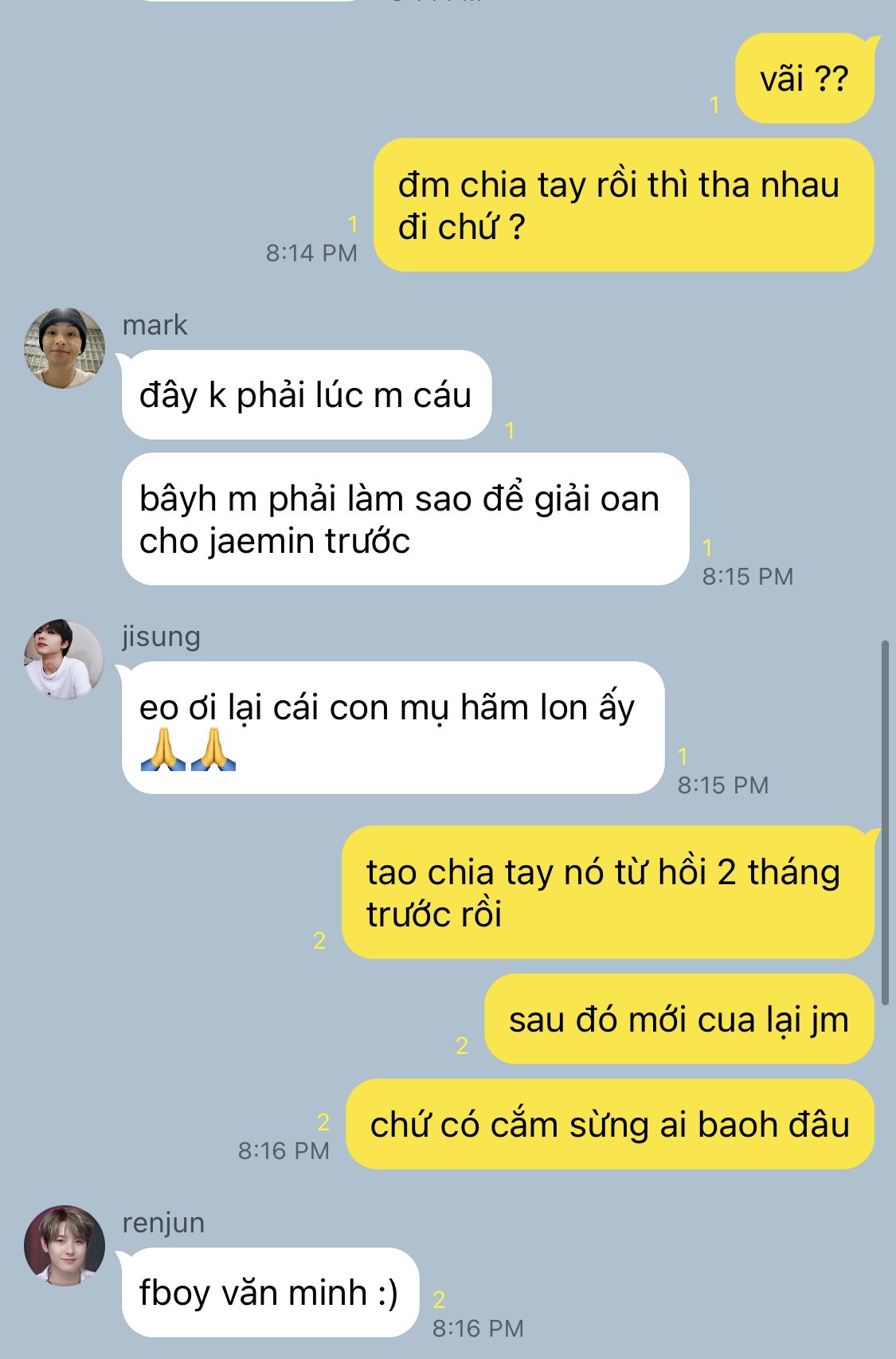Open renjun's profile picture
Screen dimensions: 896x1359
click(65, 1245)
